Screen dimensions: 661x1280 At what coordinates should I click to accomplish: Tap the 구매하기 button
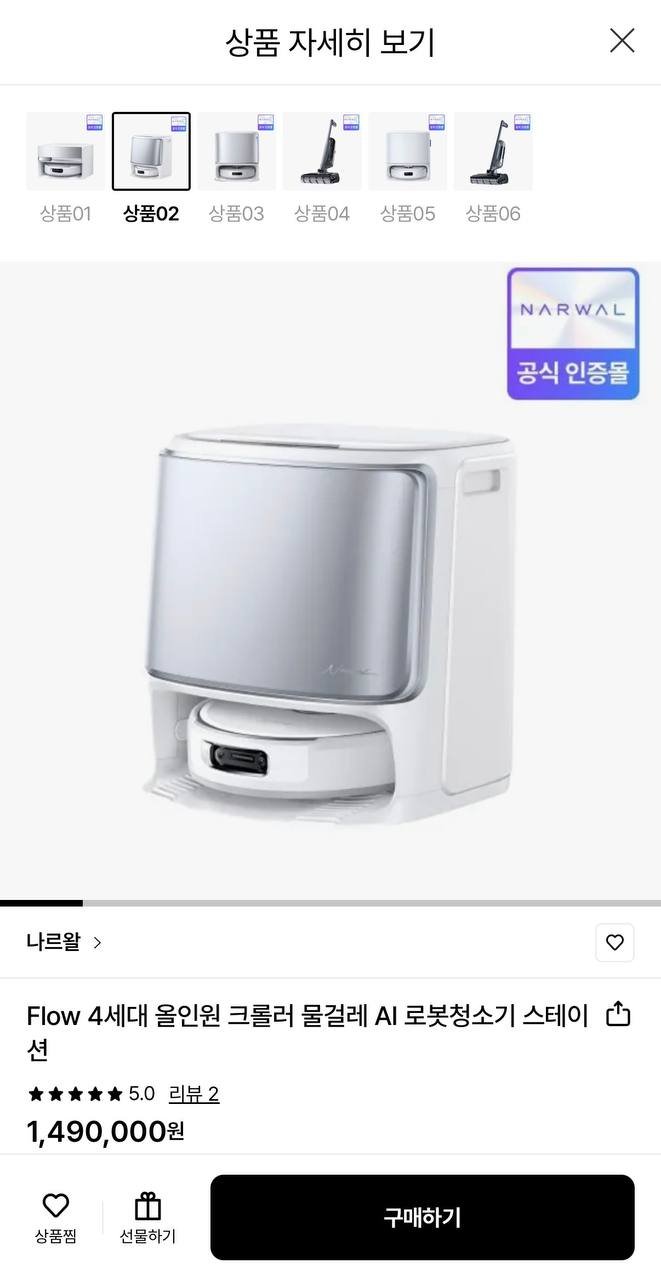tap(422, 1217)
